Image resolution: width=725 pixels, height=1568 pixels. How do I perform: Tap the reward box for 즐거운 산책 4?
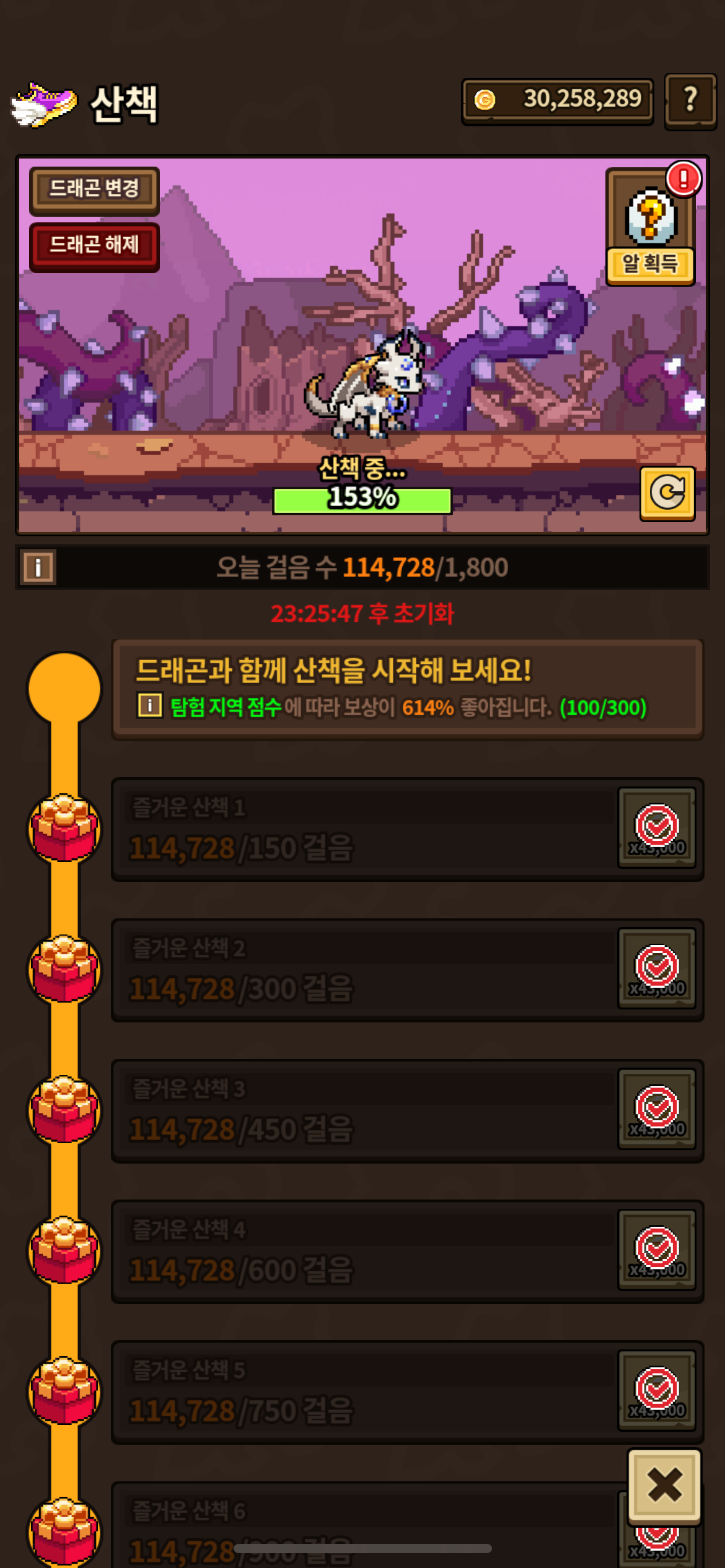click(657, 1250)
